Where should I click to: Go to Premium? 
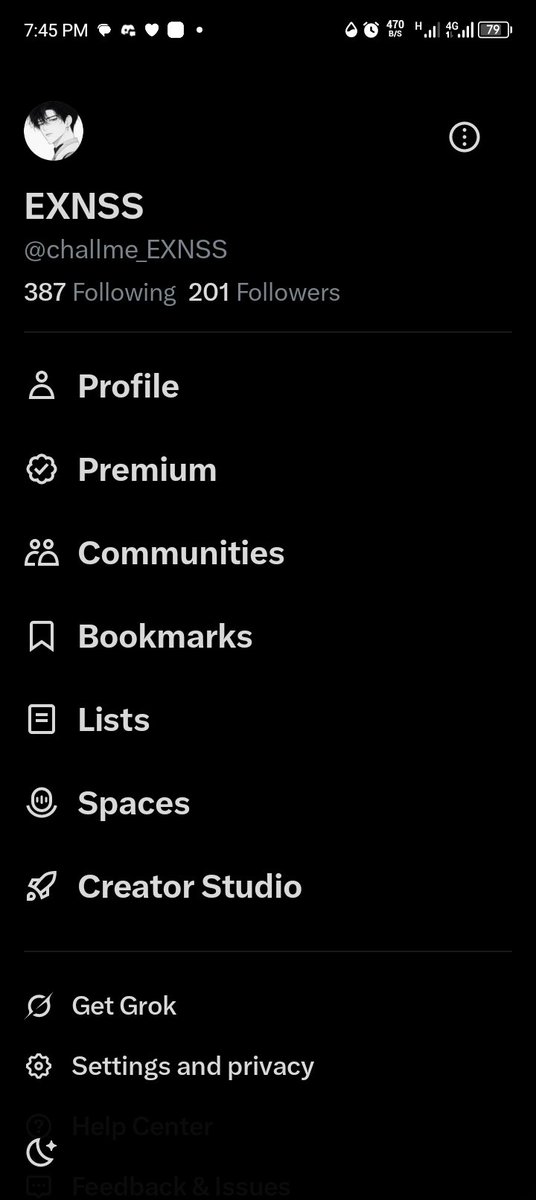tap(268, 470)
